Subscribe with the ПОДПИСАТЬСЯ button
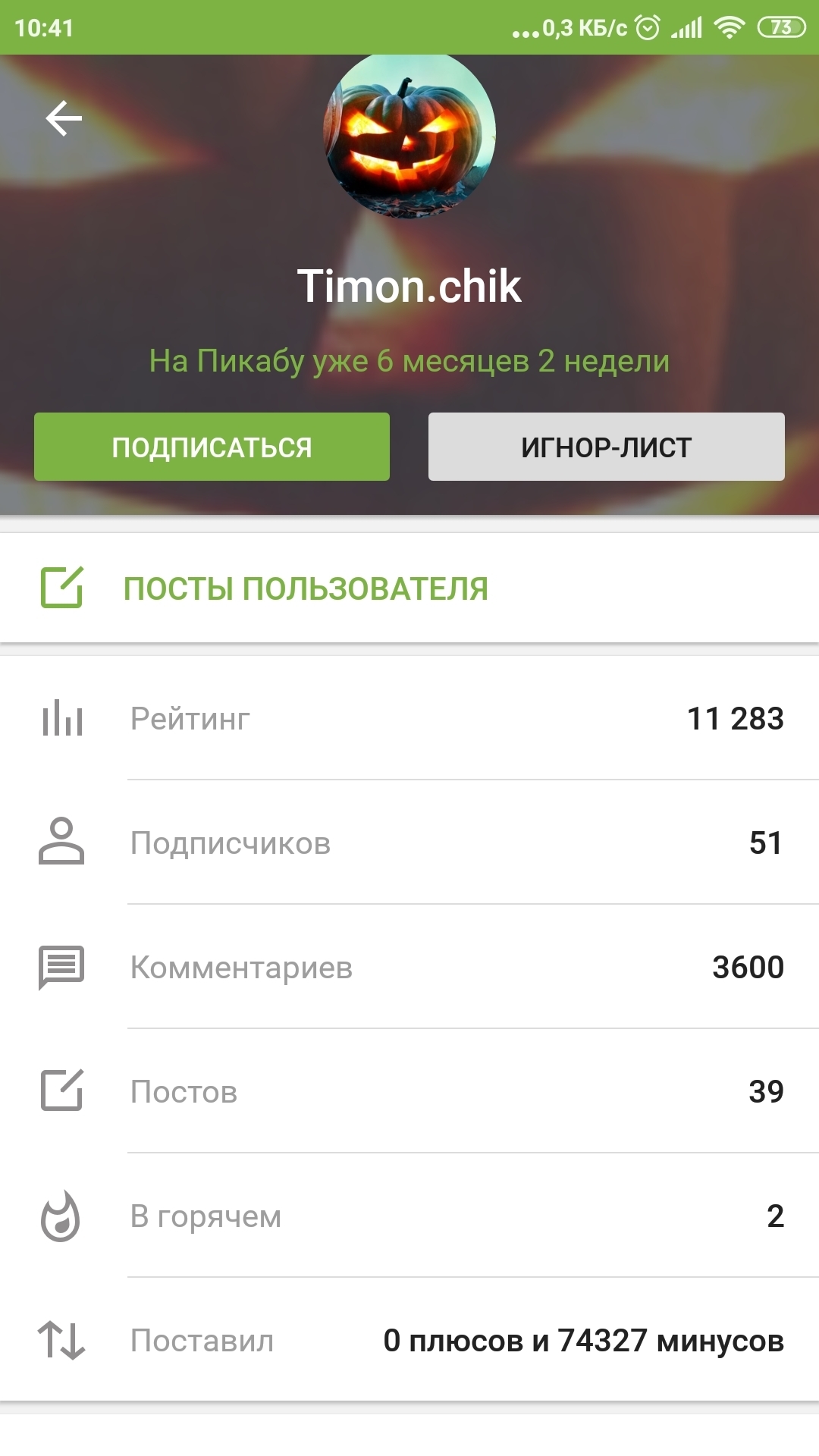The width and height of the screenshot is (819, 1456). 212,447
